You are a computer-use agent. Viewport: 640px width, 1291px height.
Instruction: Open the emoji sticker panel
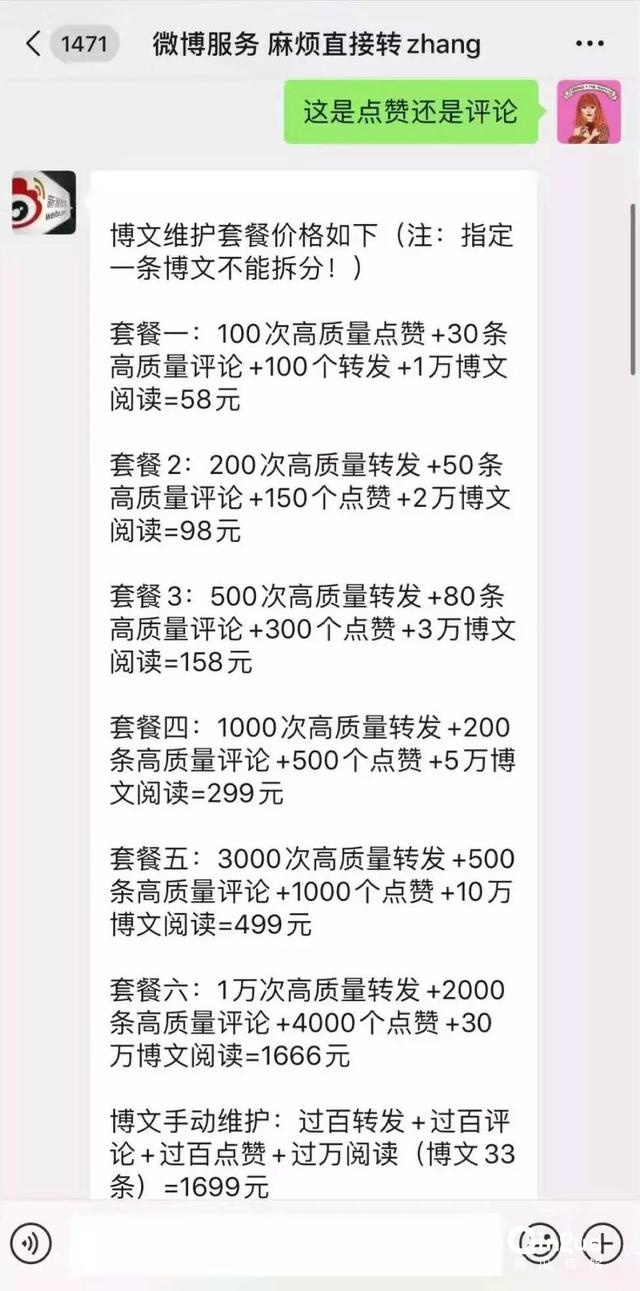[540, 1243]
